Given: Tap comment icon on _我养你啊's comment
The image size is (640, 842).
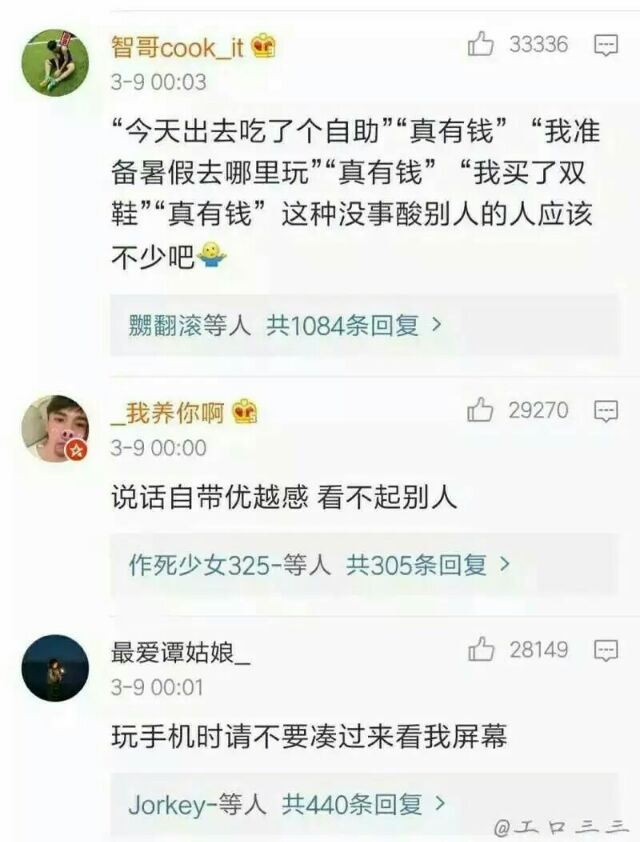Looking at the screenshot, I should pyautogui.click(x=606, y=411).
